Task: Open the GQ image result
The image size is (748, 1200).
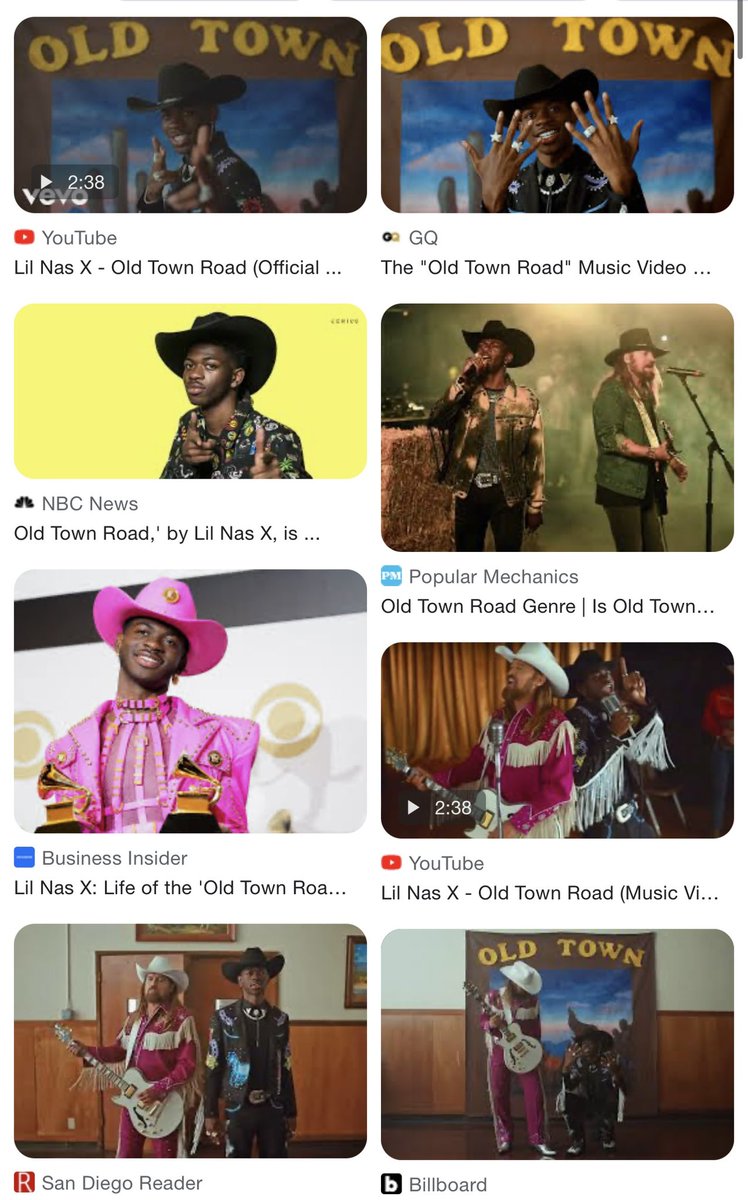Action: (557, 115)
